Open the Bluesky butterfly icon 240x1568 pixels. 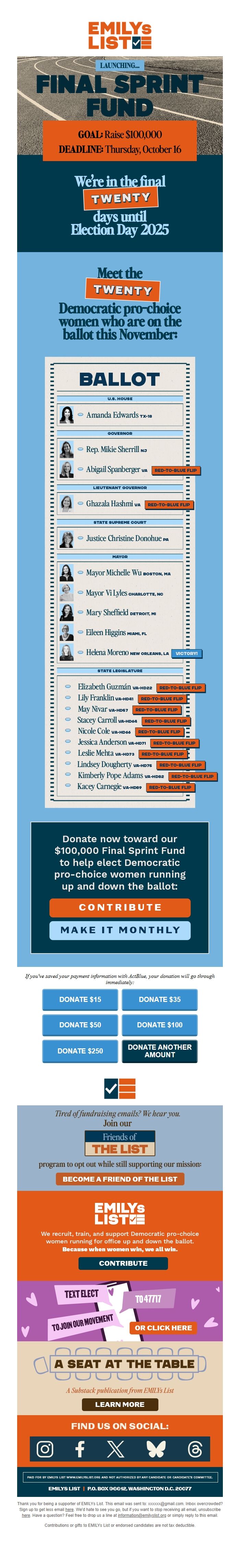tap(156, 1449)
